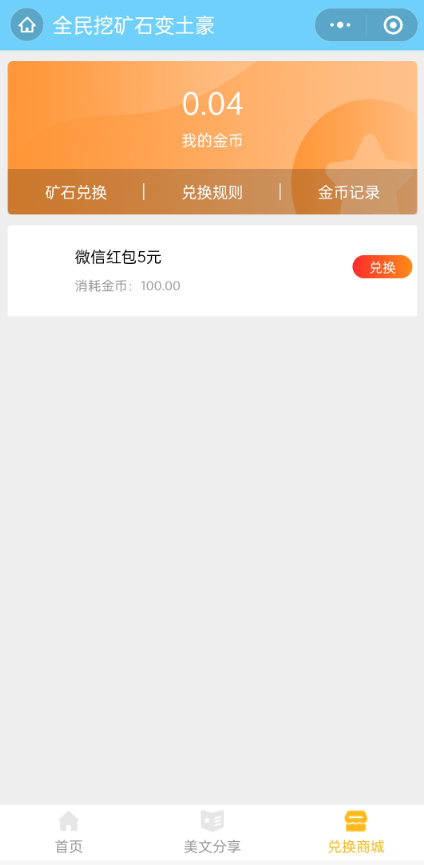Tap 兑换 to redeem 微信红包5元
Viewport: 424px width, 865px height.
(x=382, y=267)
